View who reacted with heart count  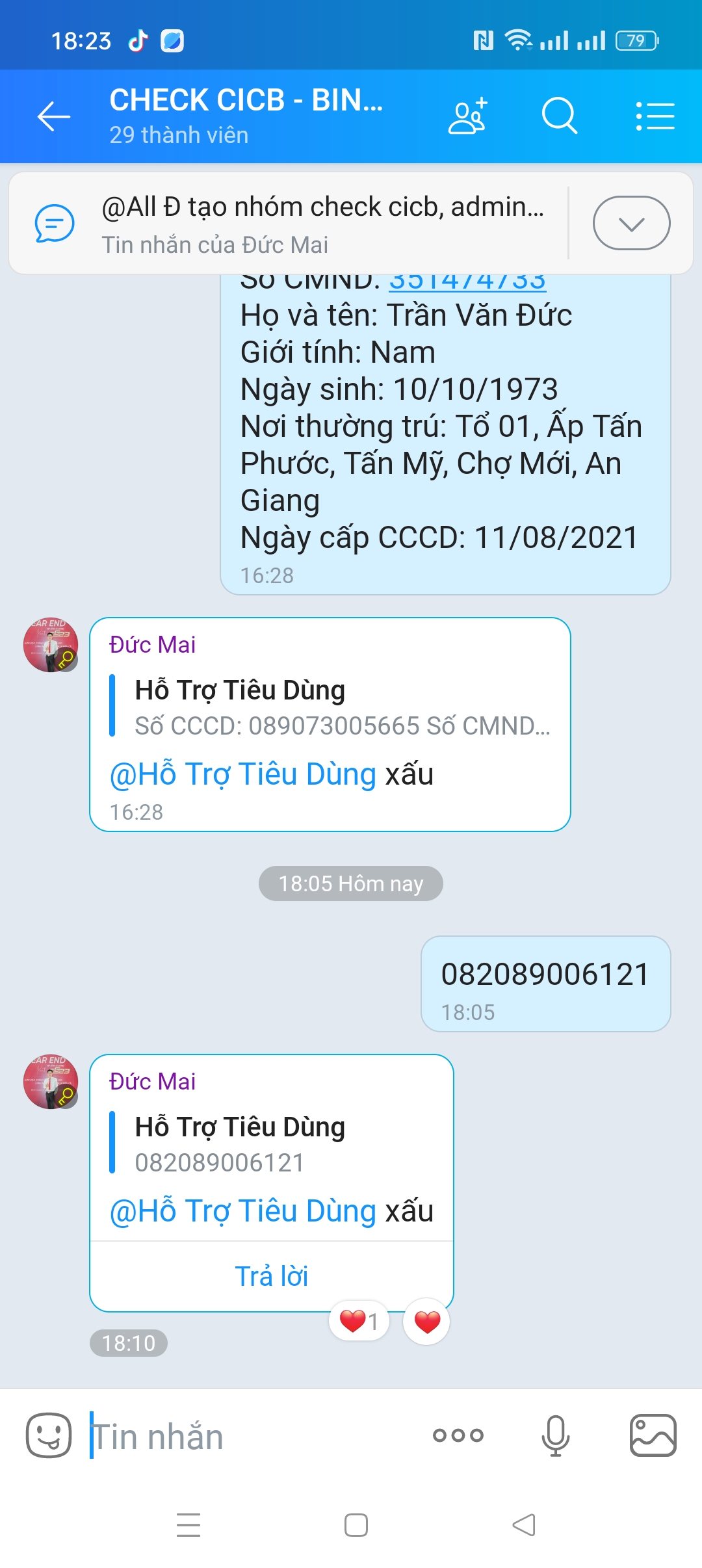359,1321
